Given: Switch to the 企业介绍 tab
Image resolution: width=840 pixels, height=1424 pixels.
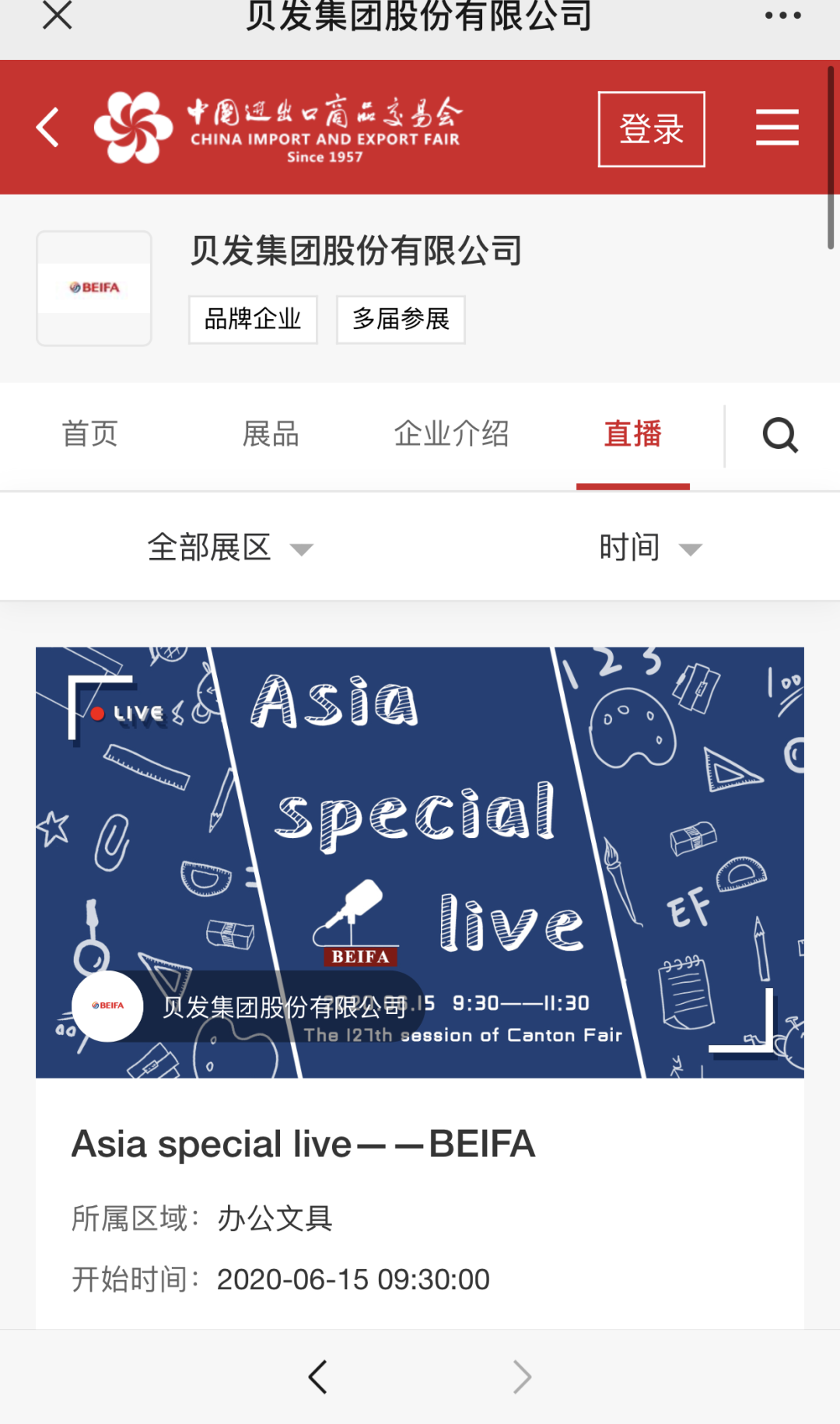Looking at the screenshot, I should tap(451, 434).
